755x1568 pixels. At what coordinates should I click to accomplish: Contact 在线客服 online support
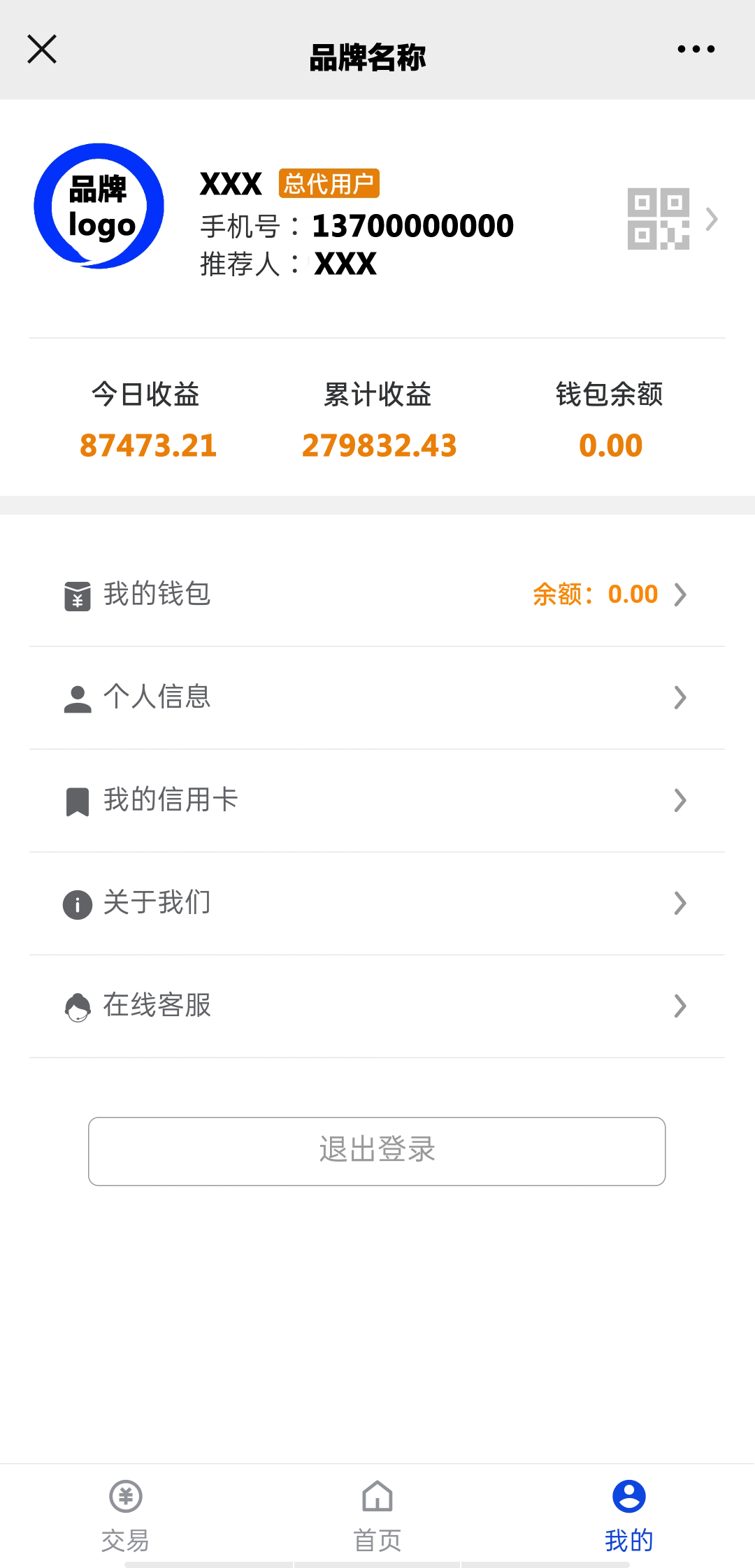[376, 1006]
